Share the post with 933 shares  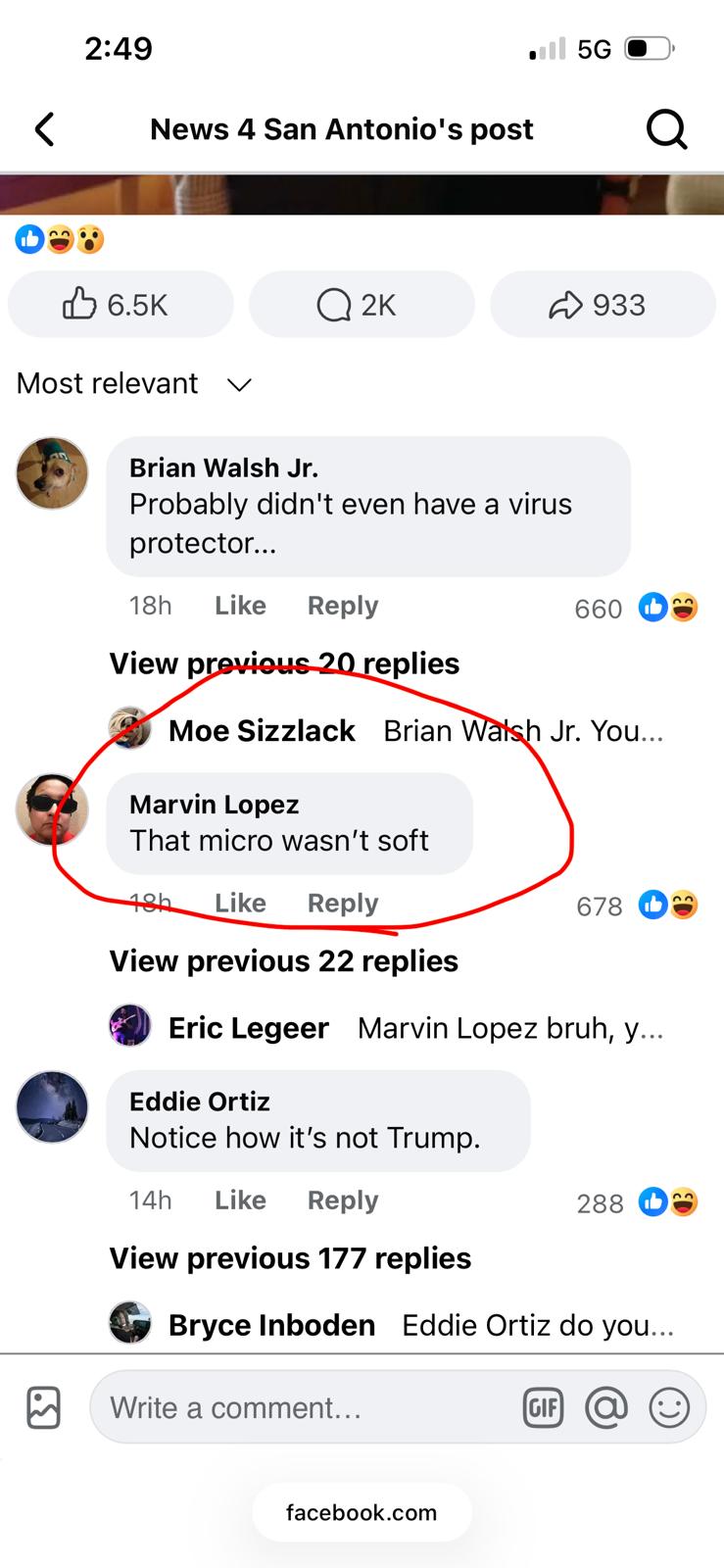[602, 305]
